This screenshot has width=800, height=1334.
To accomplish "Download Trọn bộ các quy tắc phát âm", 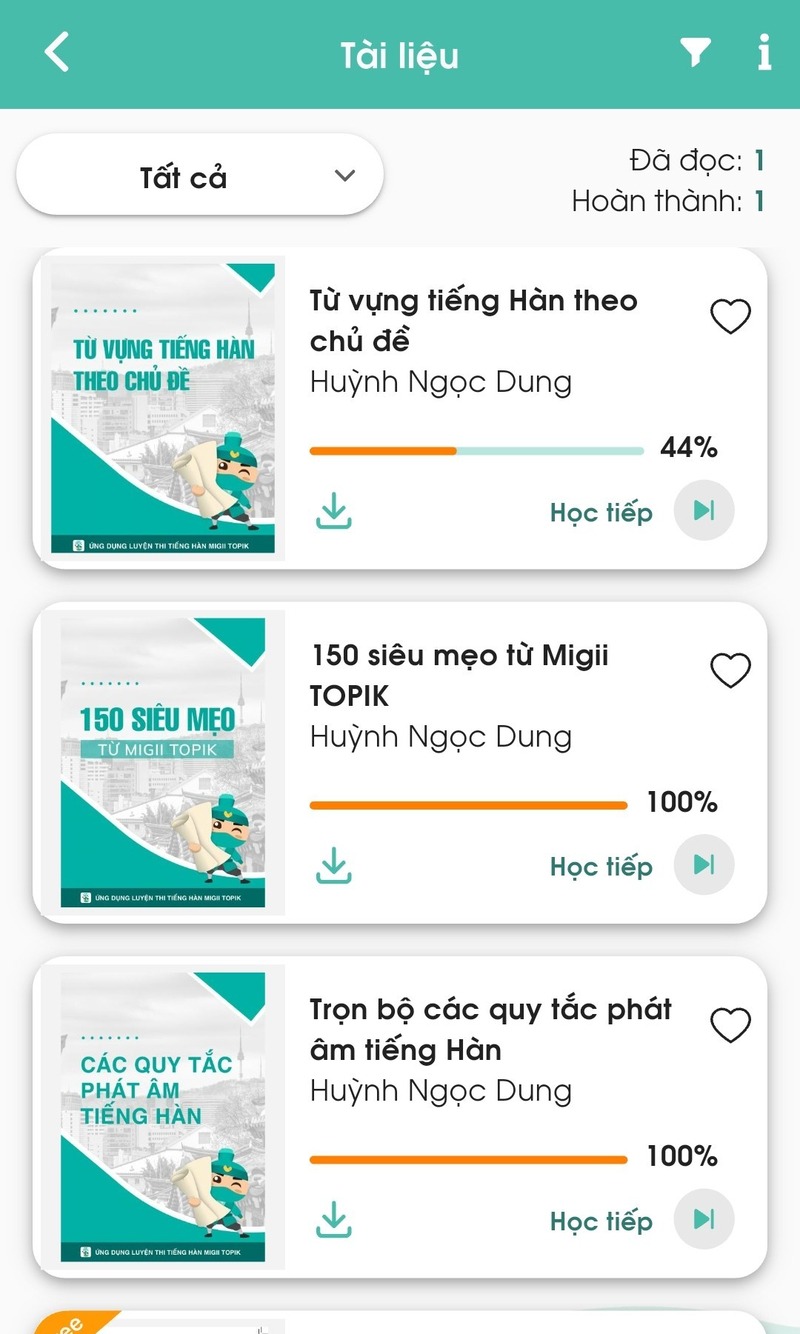I will click(334, 1220).
